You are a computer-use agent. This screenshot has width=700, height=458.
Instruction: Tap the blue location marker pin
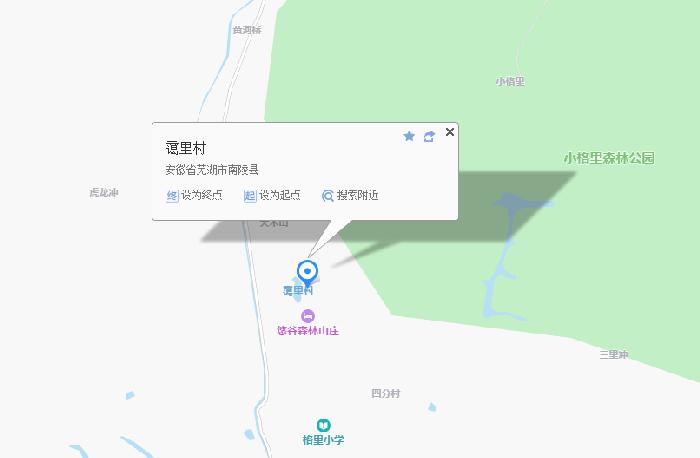[x=309, y=271]
